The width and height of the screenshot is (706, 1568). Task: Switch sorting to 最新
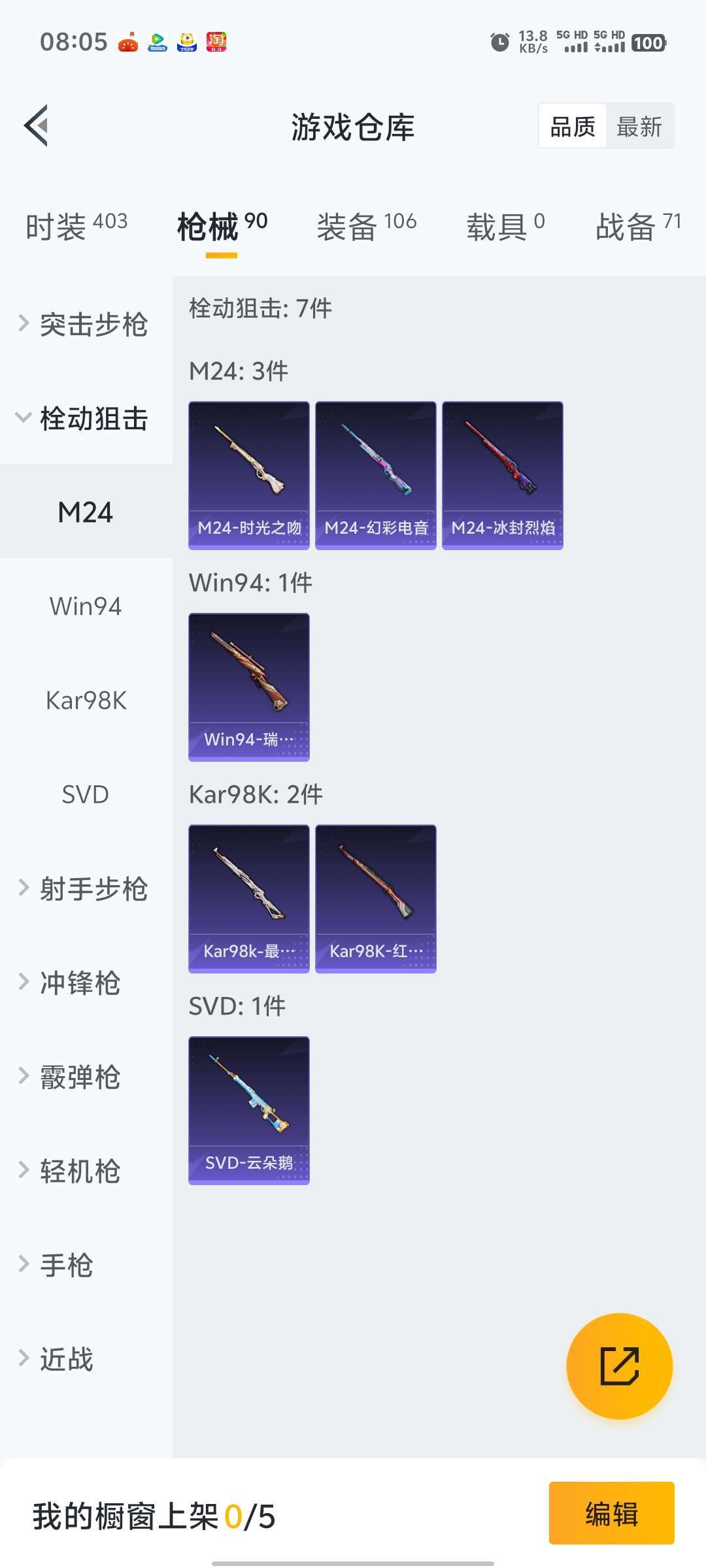639,125
